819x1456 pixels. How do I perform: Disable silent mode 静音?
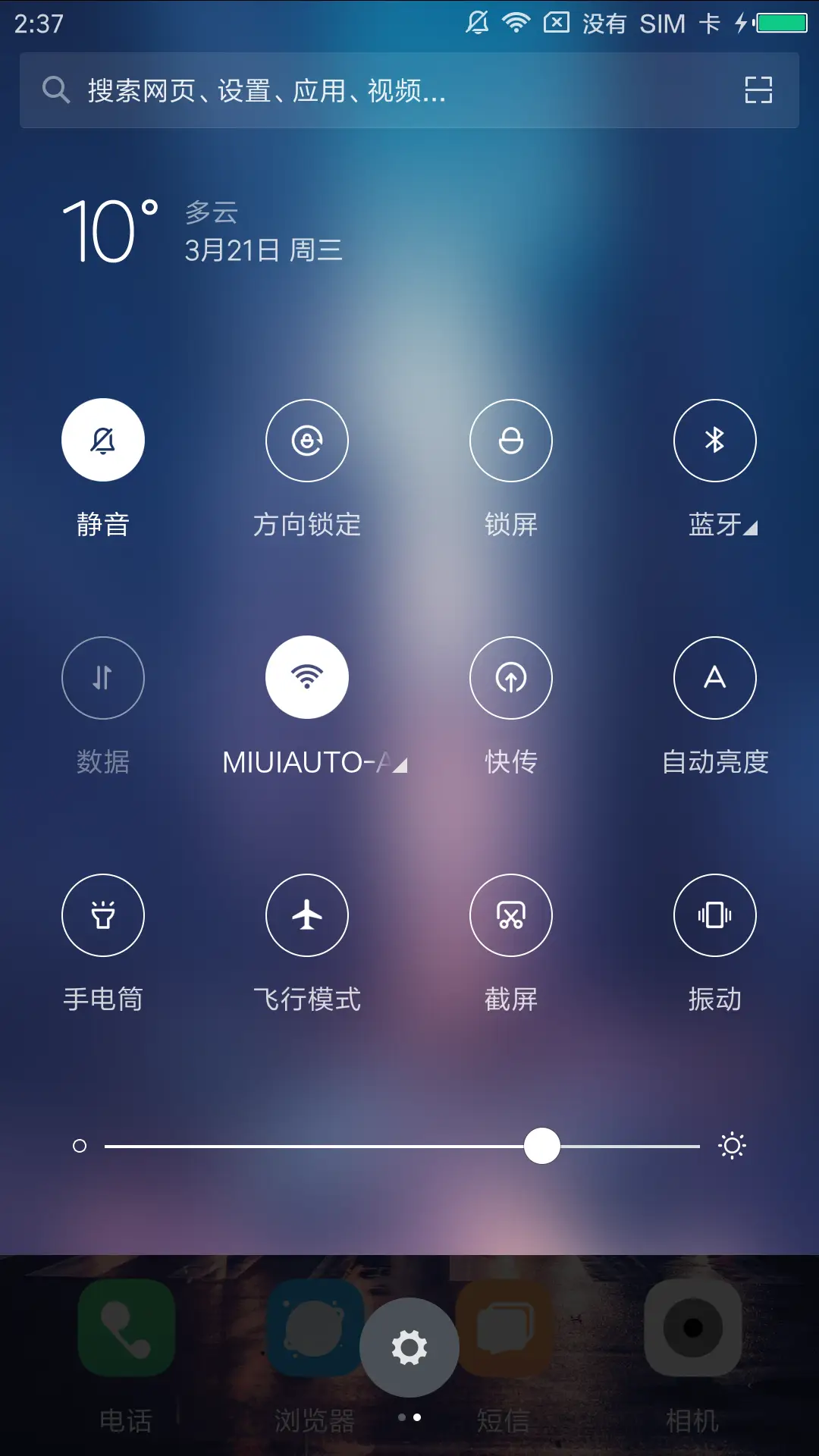(104, 440)
